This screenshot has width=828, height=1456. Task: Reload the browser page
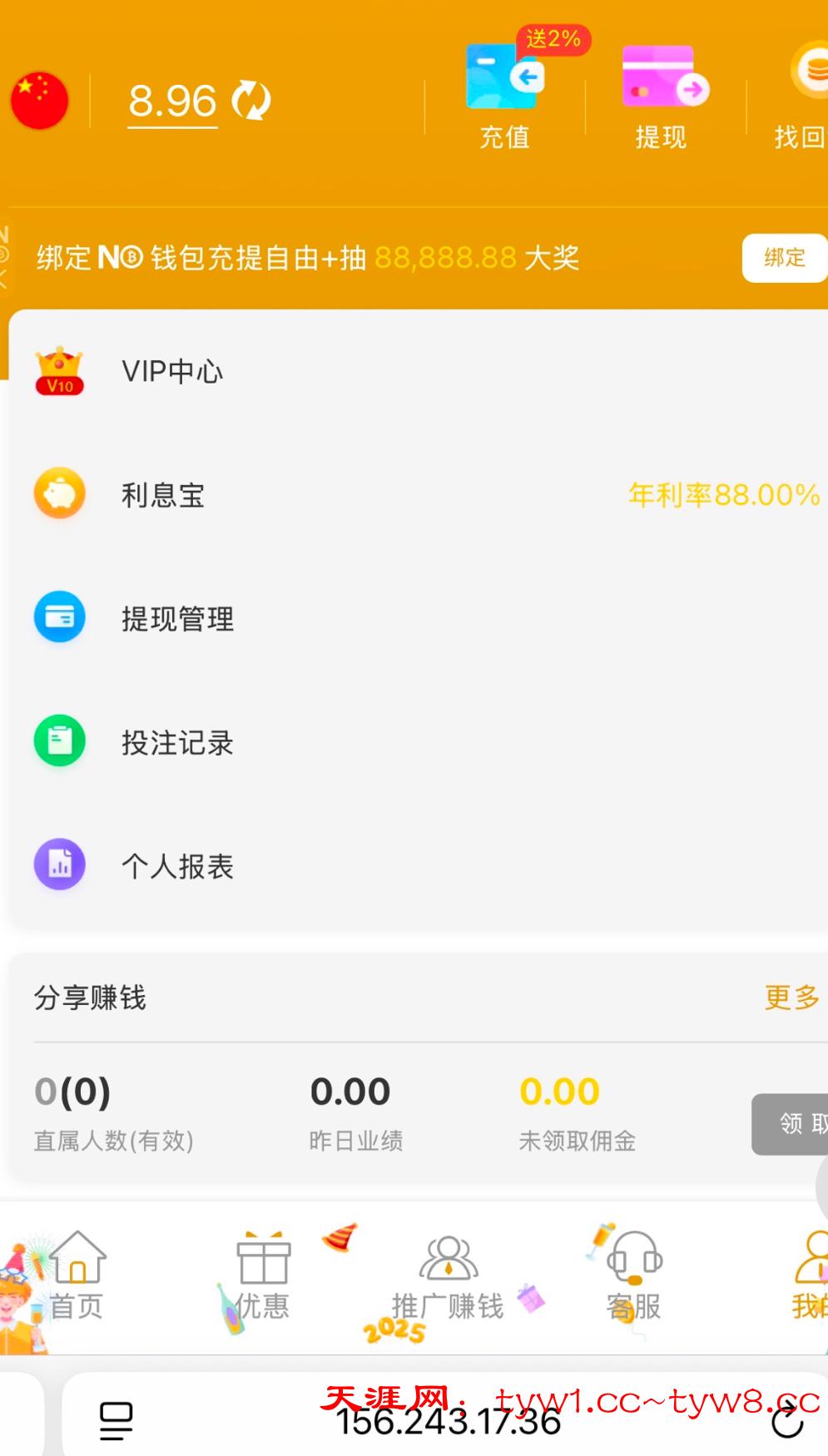click(x=787, y=1421)
